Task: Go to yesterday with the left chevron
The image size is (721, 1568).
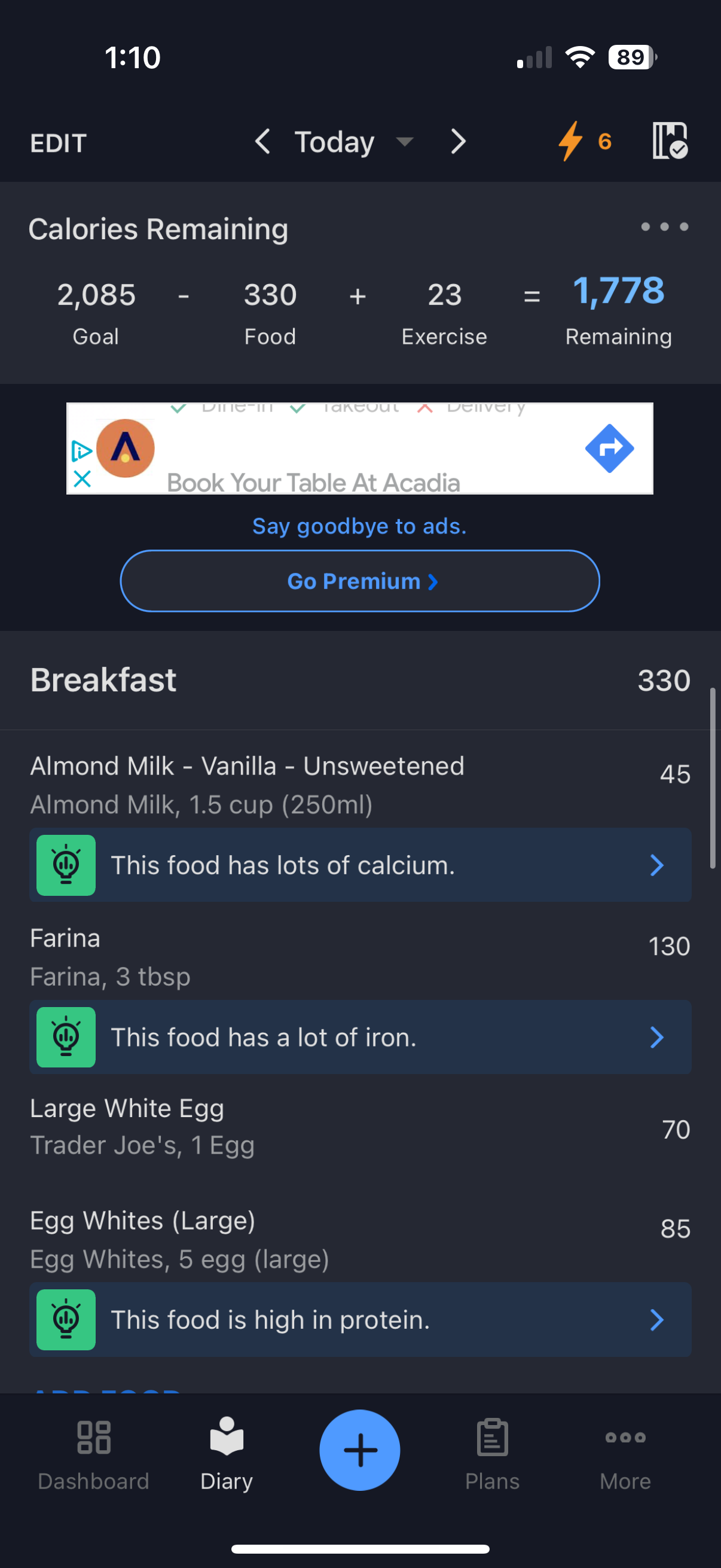Action: [263, 141]
